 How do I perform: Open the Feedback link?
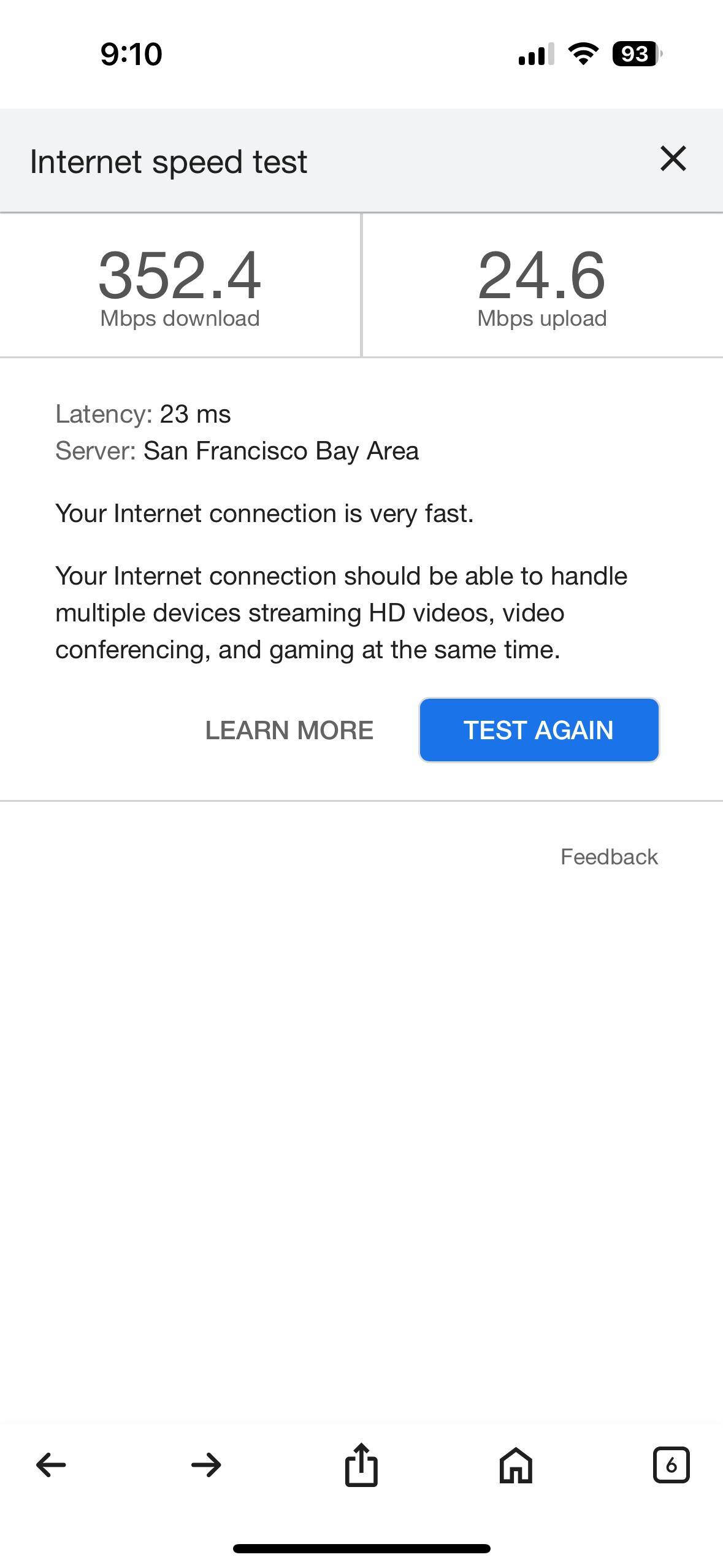click(610, 856)
